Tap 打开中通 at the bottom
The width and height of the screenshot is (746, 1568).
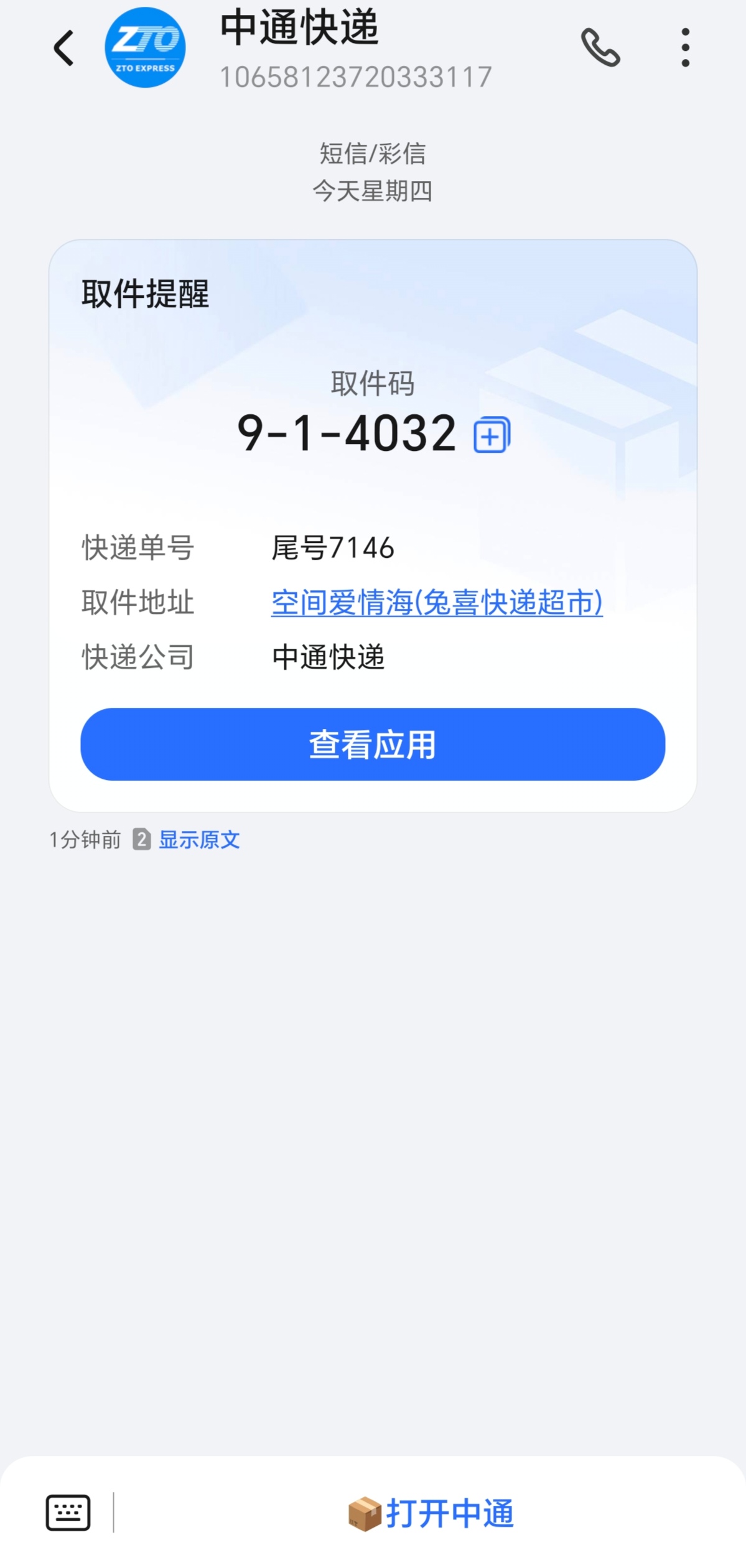click(431, 1513)
